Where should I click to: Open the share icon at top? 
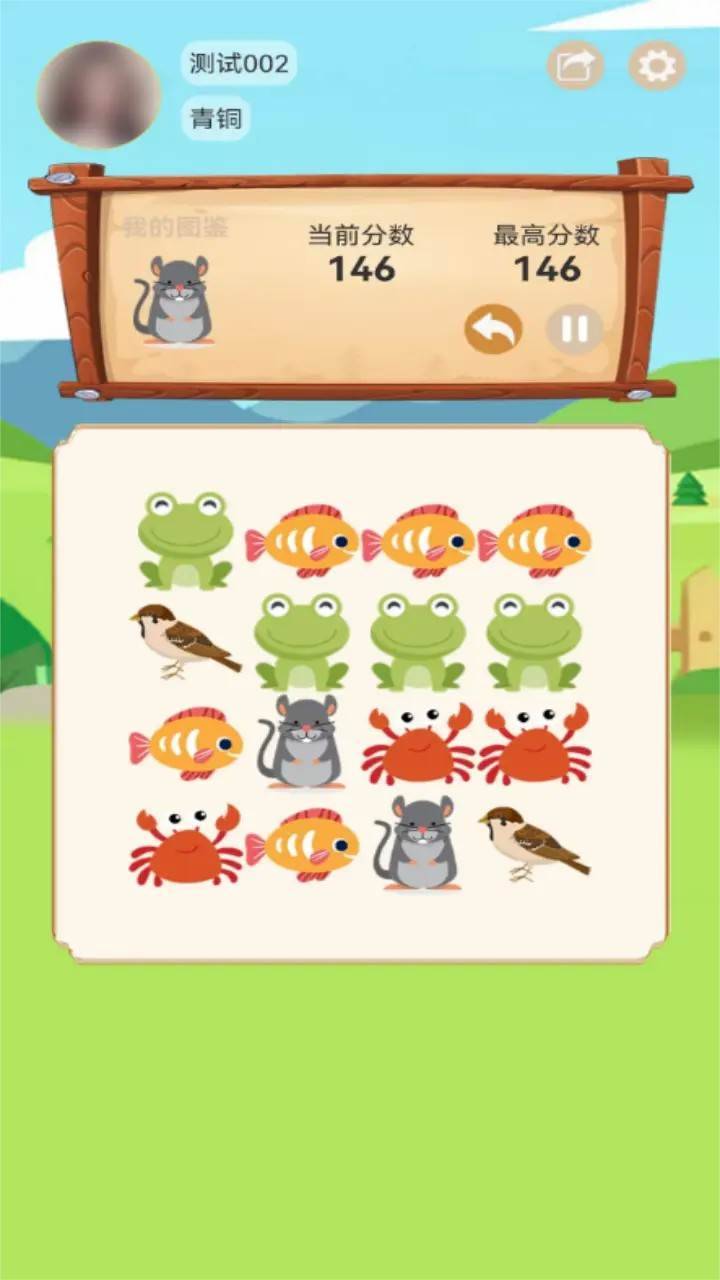(x=575, y=66)
